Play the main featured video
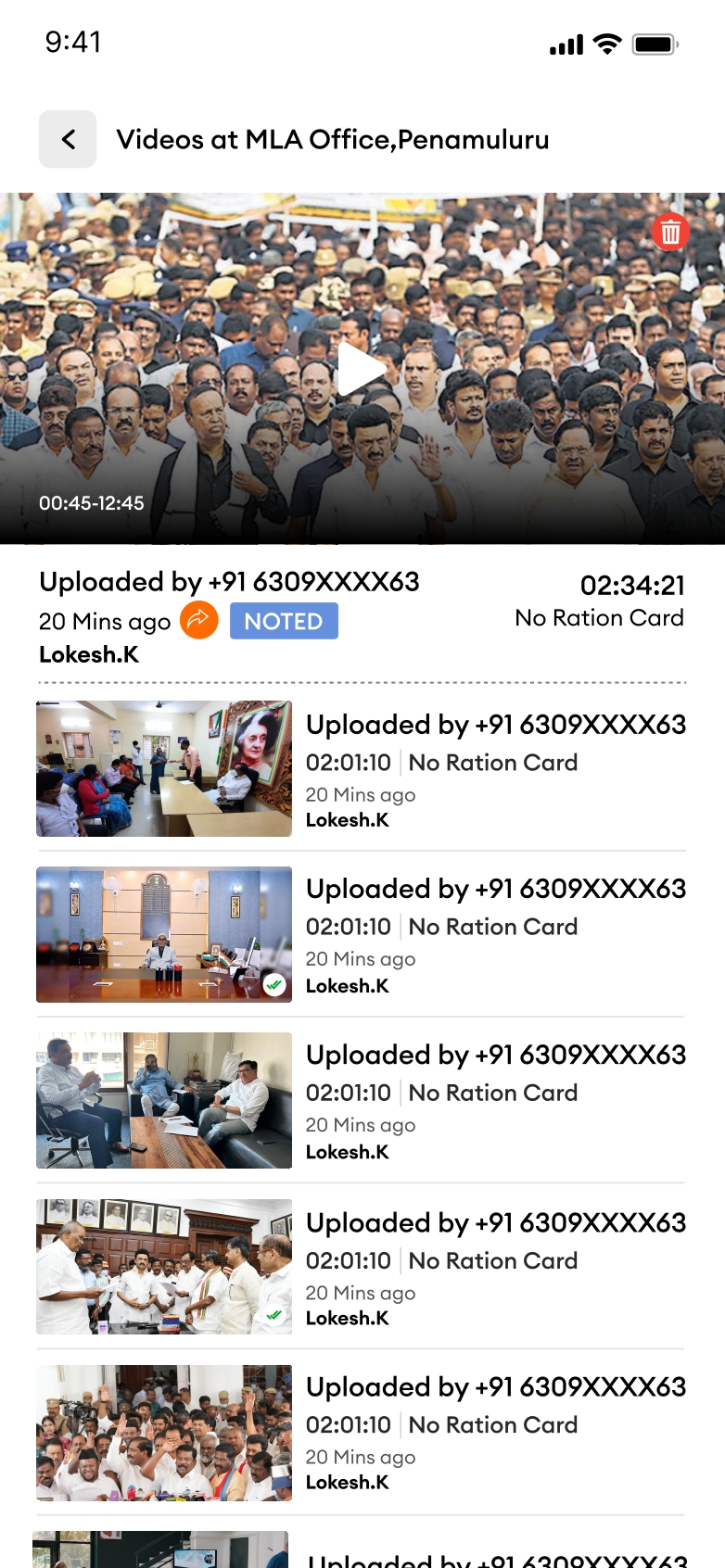Viewport: 725px width, 1568px height. [x=361, y=369]
